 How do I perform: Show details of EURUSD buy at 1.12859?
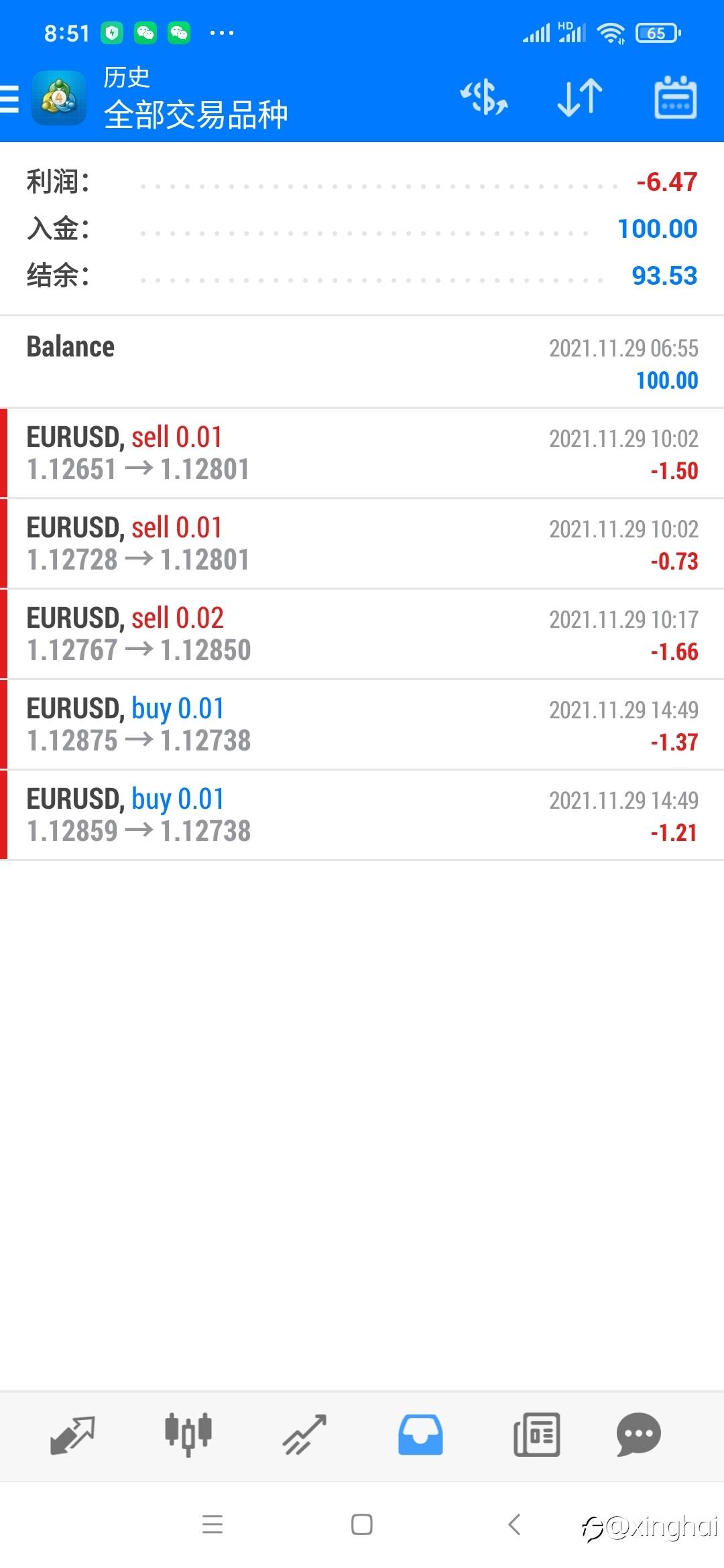(362, 815)
